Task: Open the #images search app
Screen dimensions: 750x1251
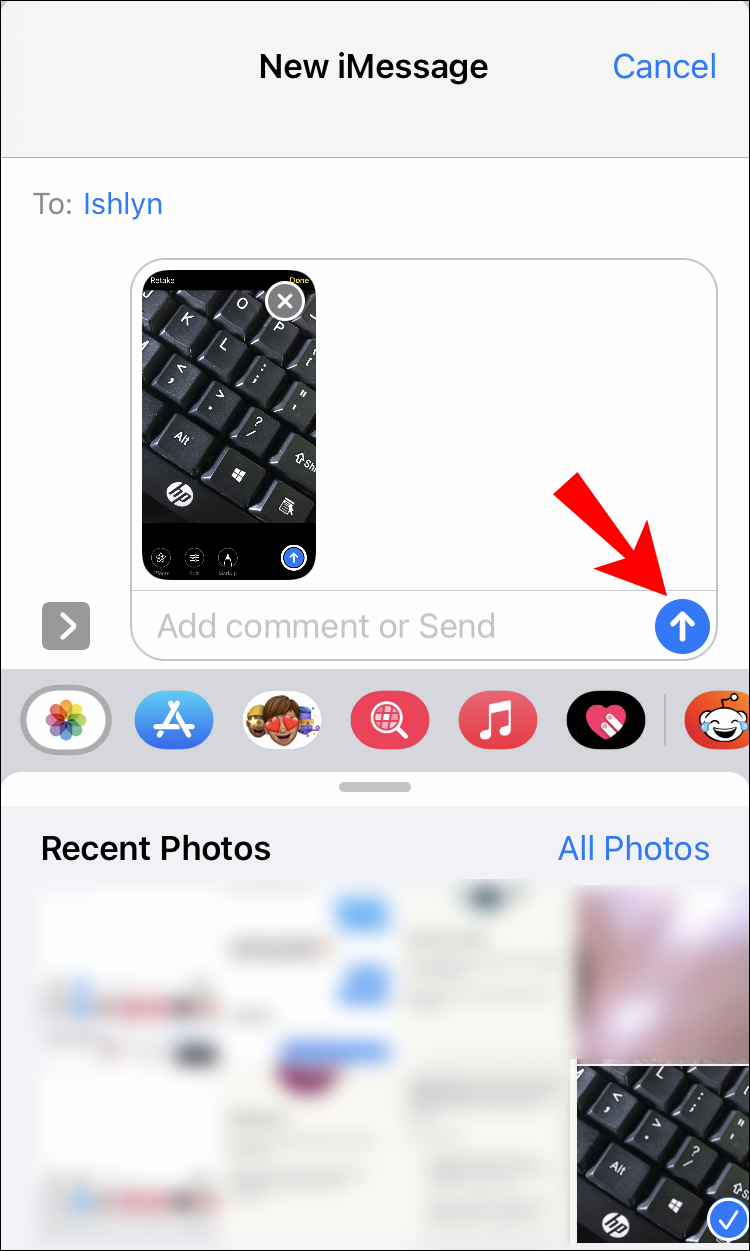Action: tap(390, 719)
